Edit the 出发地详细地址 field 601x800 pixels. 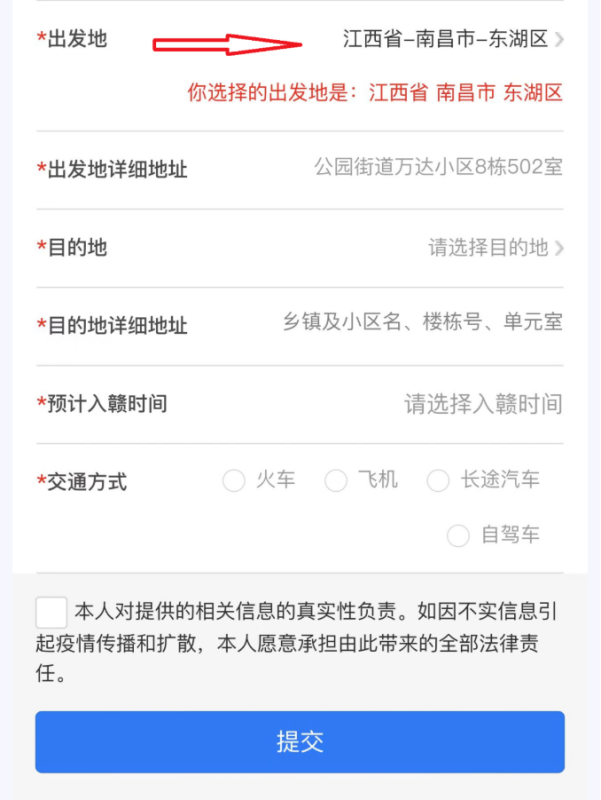438,167
